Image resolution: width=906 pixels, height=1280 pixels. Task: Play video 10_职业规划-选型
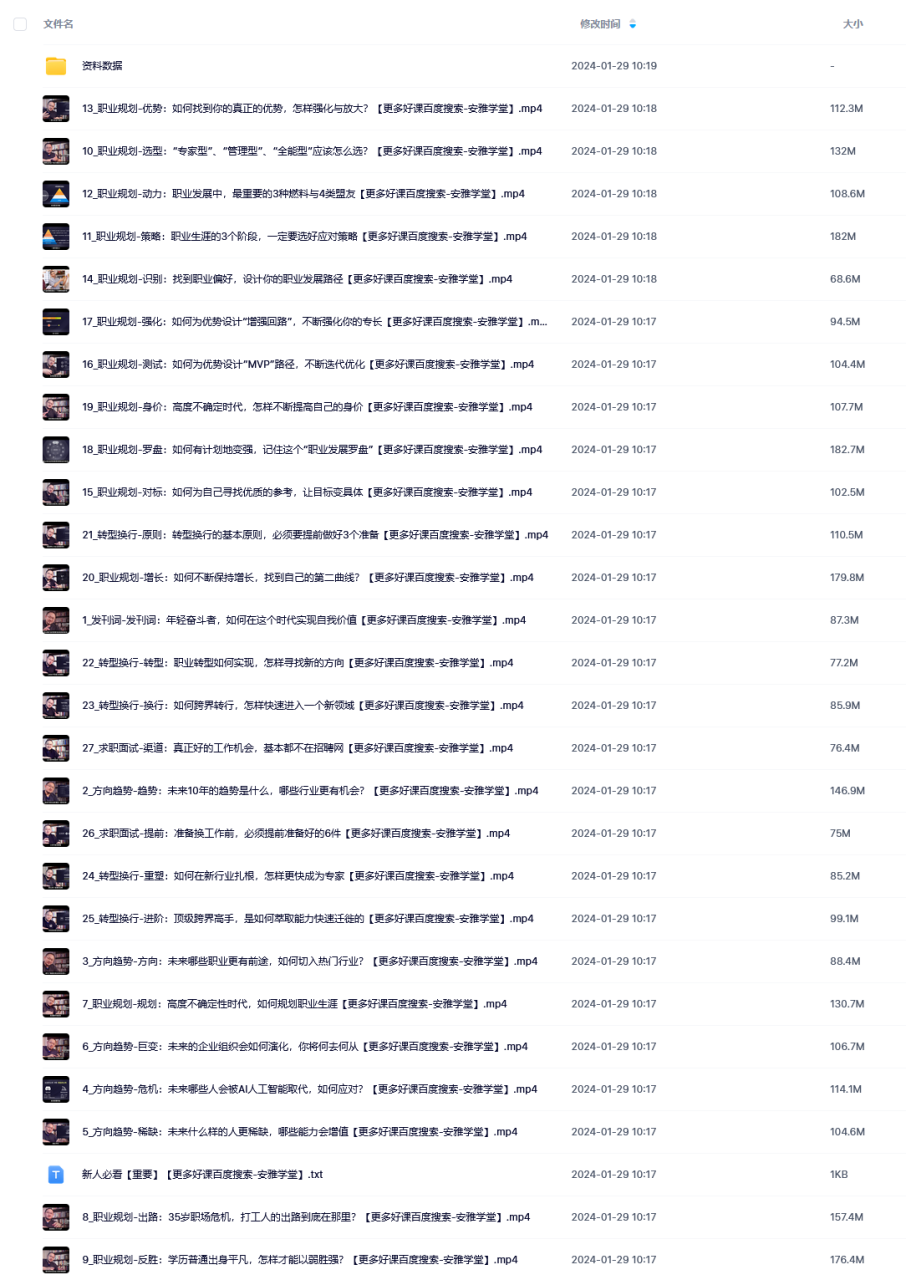tap(312, 151)
